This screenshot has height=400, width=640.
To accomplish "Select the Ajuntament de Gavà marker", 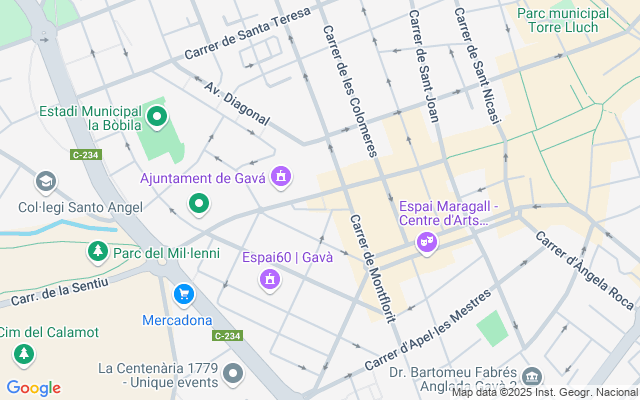I will click(282, 177).
